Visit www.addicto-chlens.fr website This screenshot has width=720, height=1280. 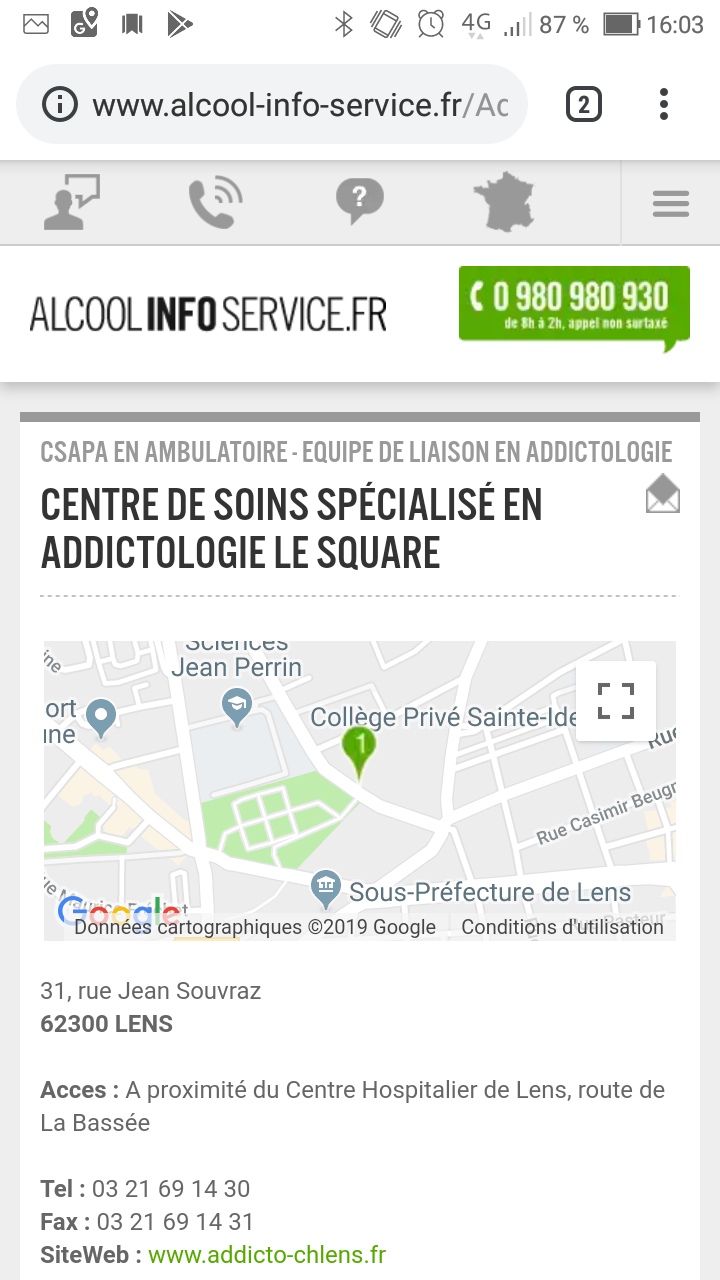266,1254
